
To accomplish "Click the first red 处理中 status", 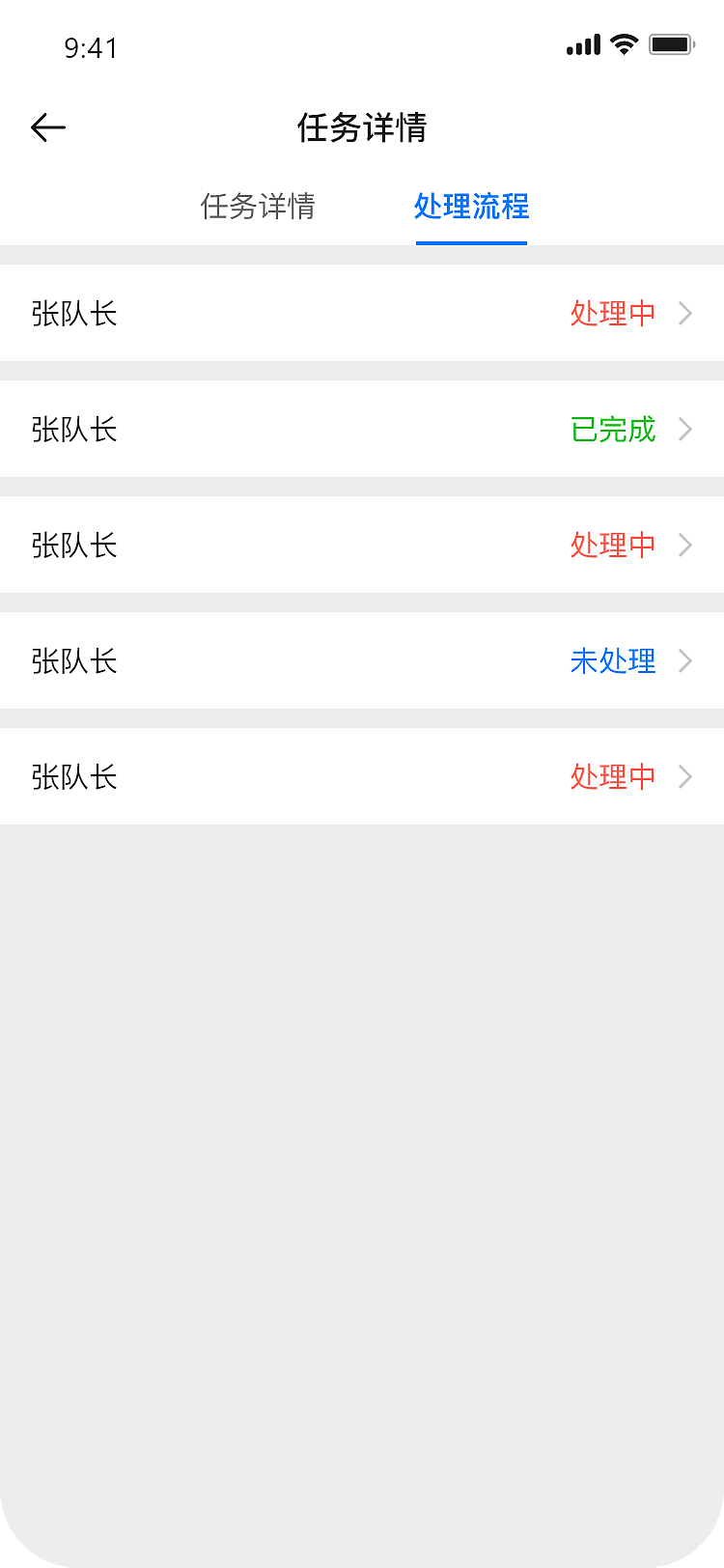I will coord(613,313).
